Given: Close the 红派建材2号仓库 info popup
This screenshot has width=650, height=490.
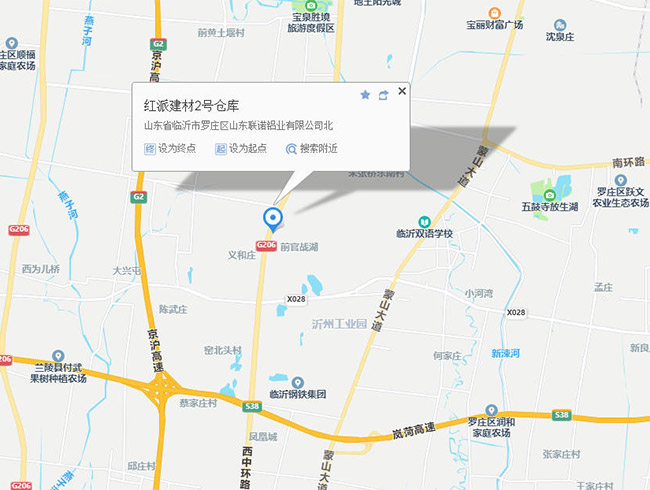Looking at the screenshot, I should pos(402,91).
